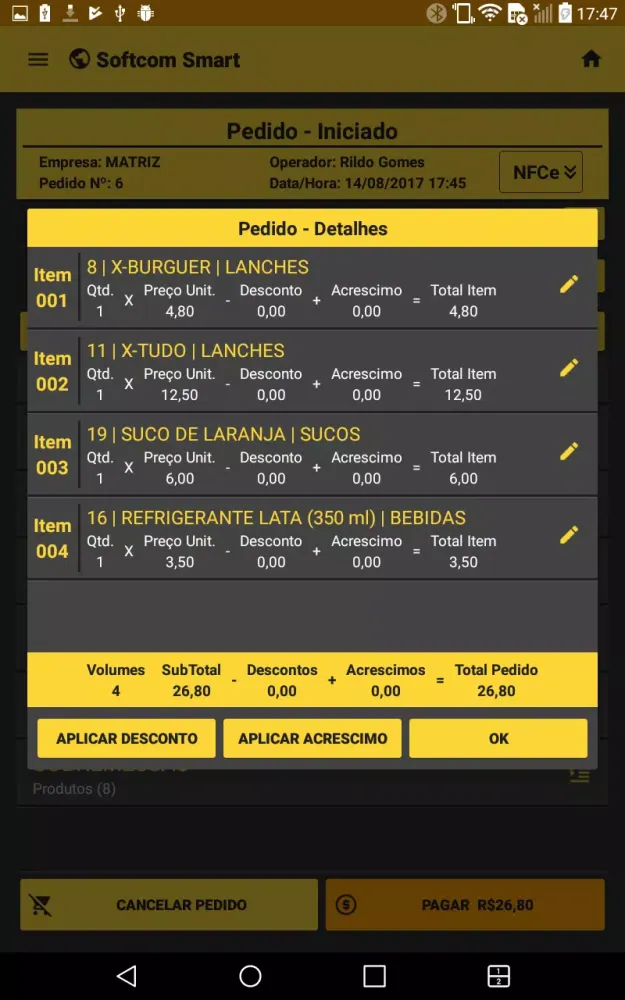This screenshot has width=625, height=1000.
Task: Edit the X-BURGUER item with the pencil icon
Action: [569, 284]
